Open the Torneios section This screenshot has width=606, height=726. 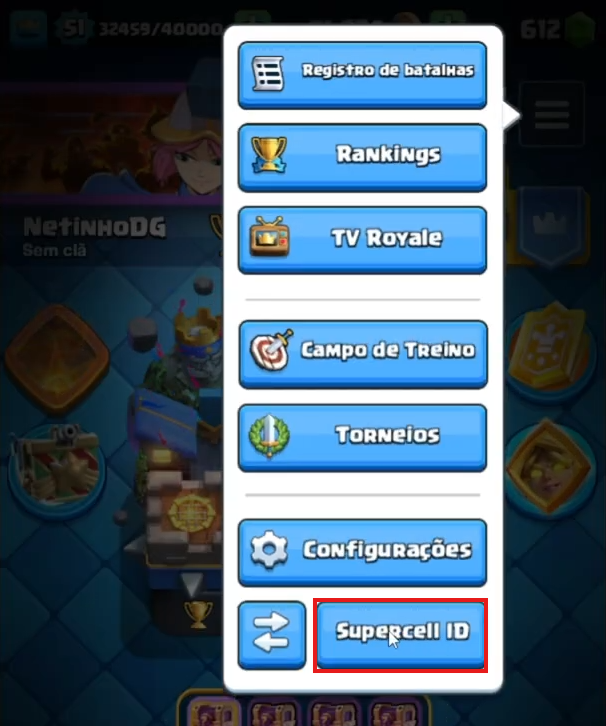pyautogui.click(x=362, y=436)
